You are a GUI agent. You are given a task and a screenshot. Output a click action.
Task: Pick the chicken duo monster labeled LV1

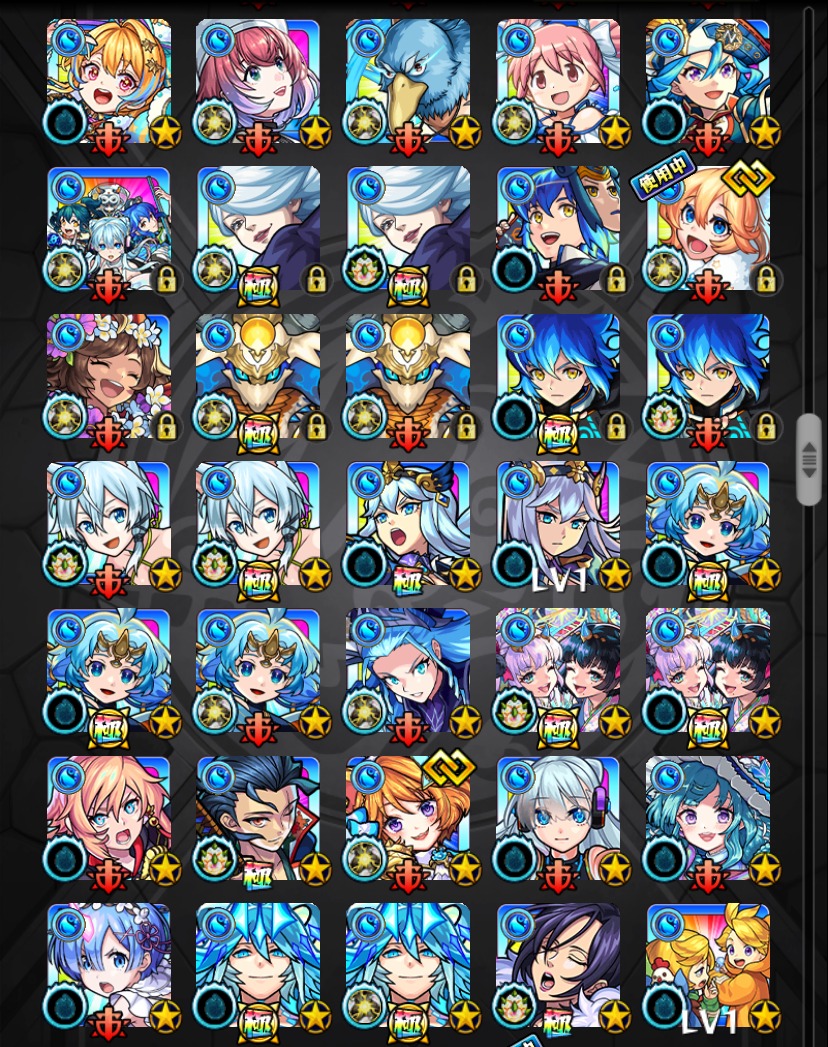(x=708, y=967)
